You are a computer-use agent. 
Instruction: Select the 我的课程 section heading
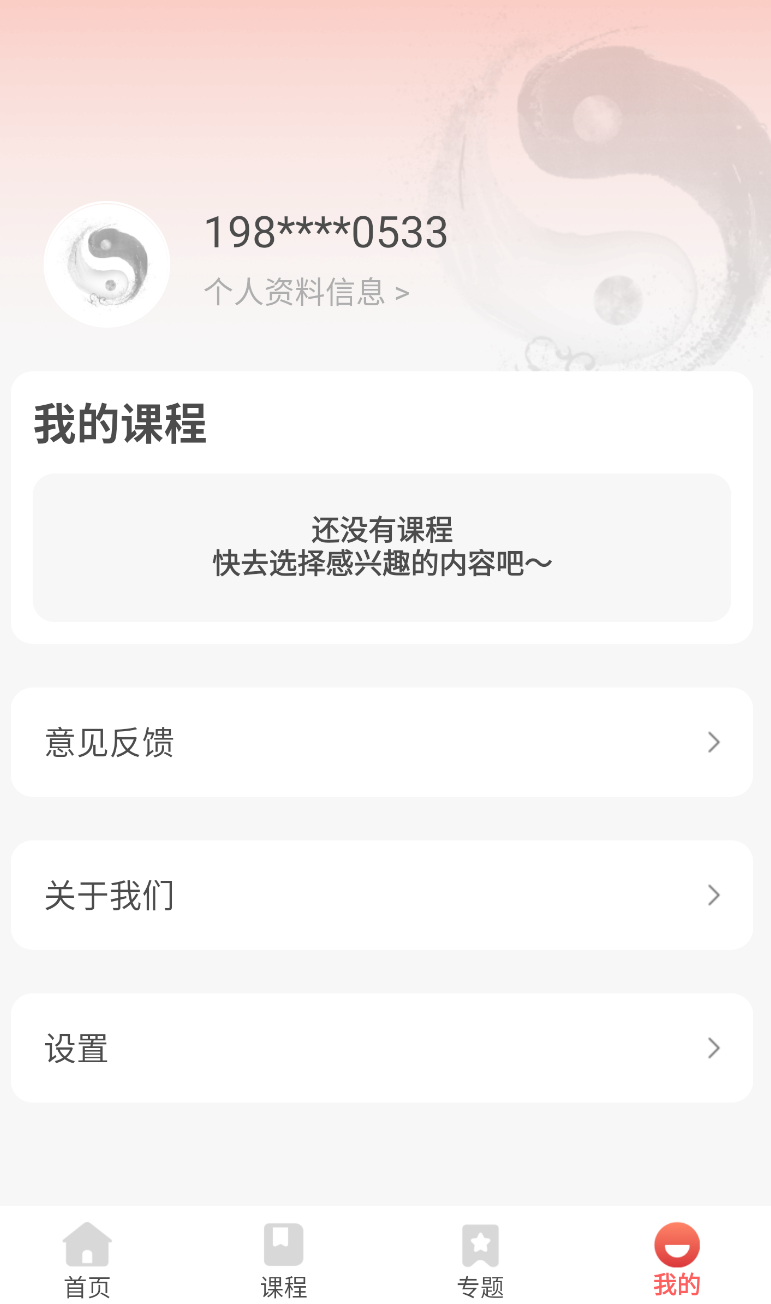tap(121, 425)
